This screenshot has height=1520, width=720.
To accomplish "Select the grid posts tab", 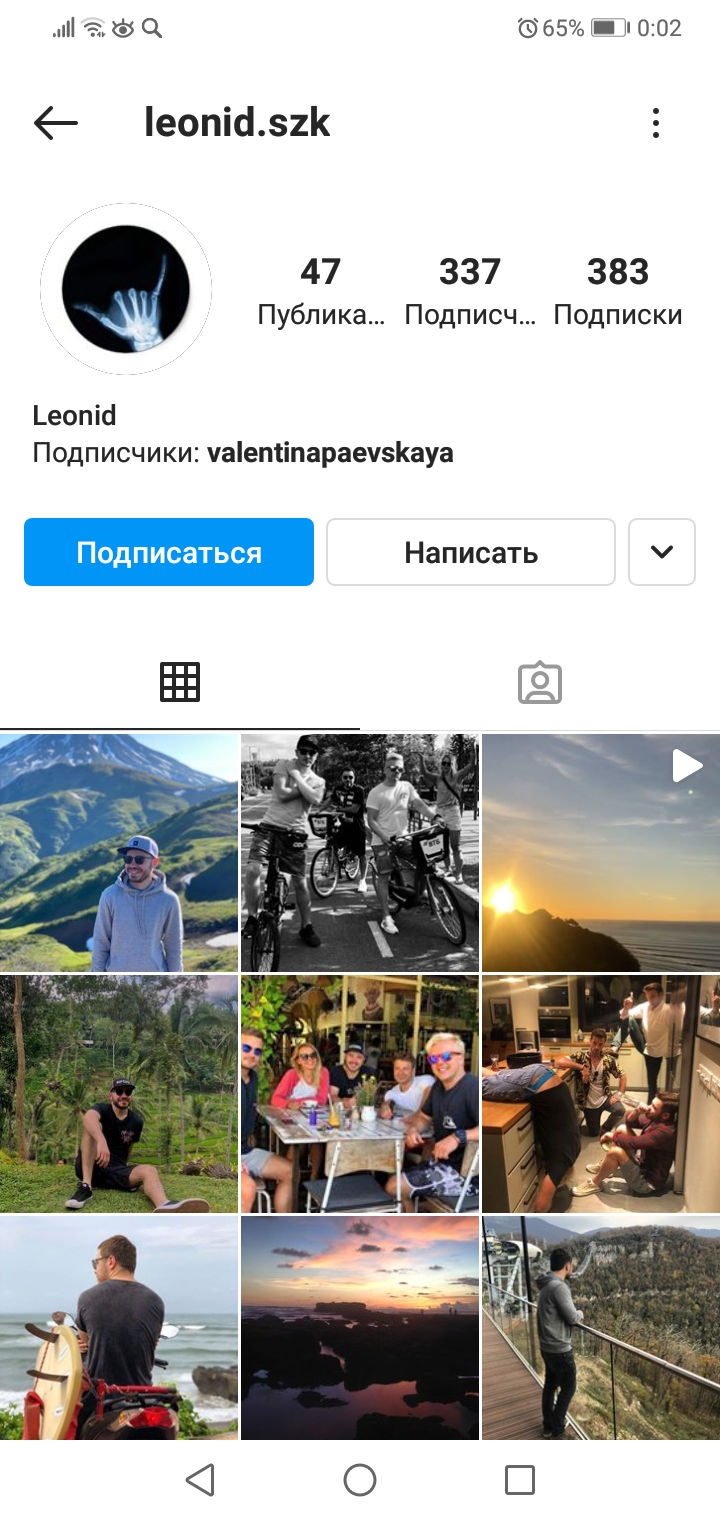I will click(180, 682).
